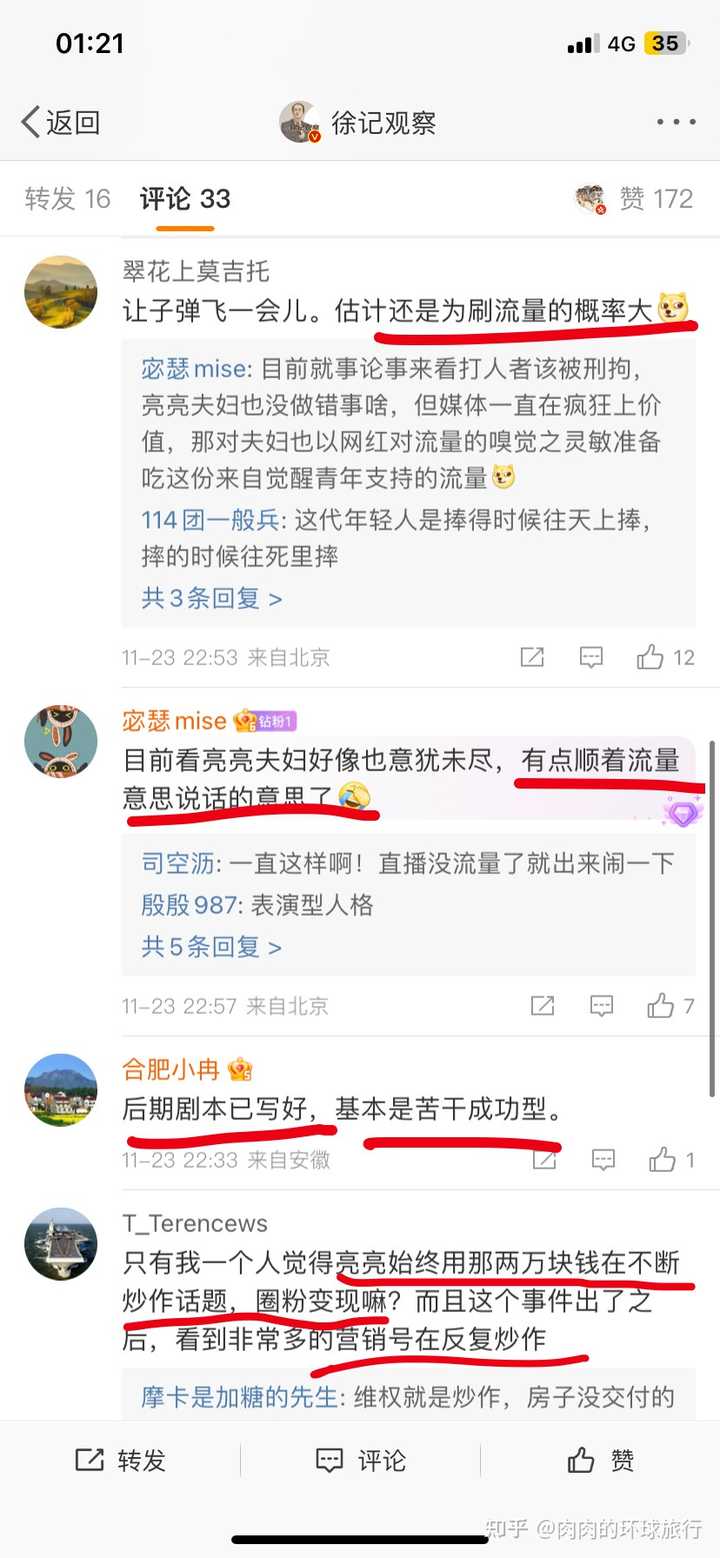Tap 转发 in the bottom bar

click(x=120, y=1461)
